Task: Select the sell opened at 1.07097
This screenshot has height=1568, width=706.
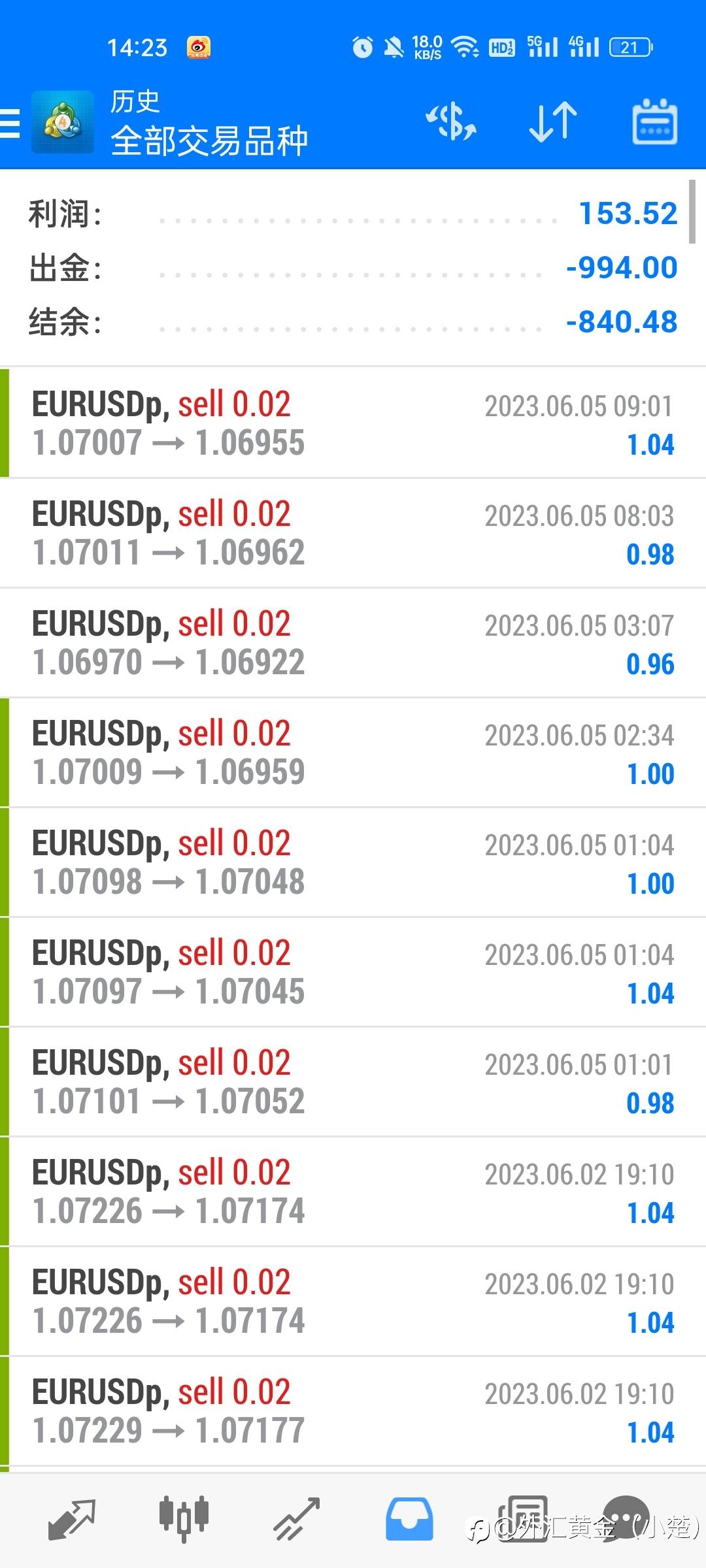Action: click(x=353, y=972)
